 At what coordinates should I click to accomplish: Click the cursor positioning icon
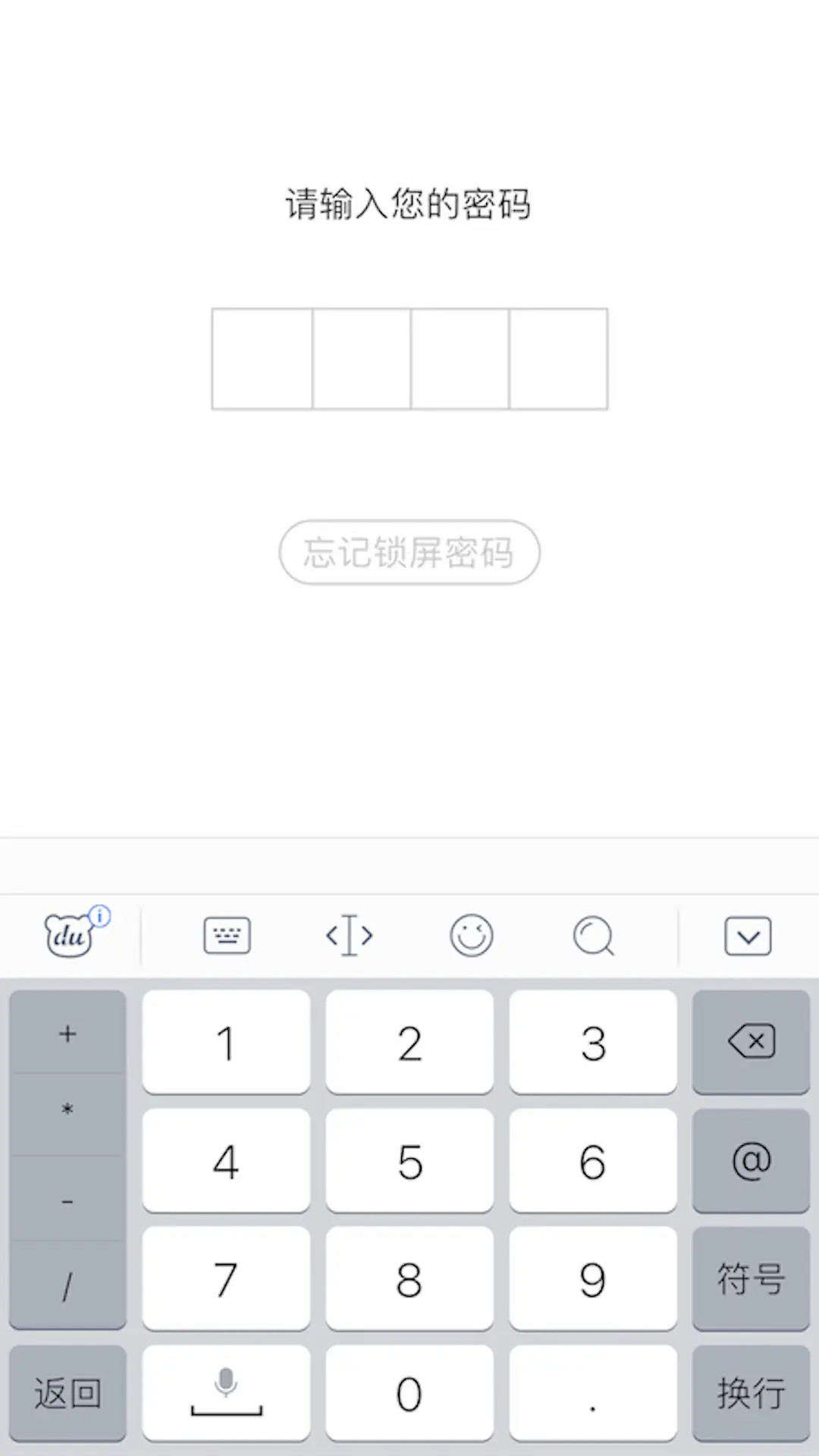pos(349,935)
